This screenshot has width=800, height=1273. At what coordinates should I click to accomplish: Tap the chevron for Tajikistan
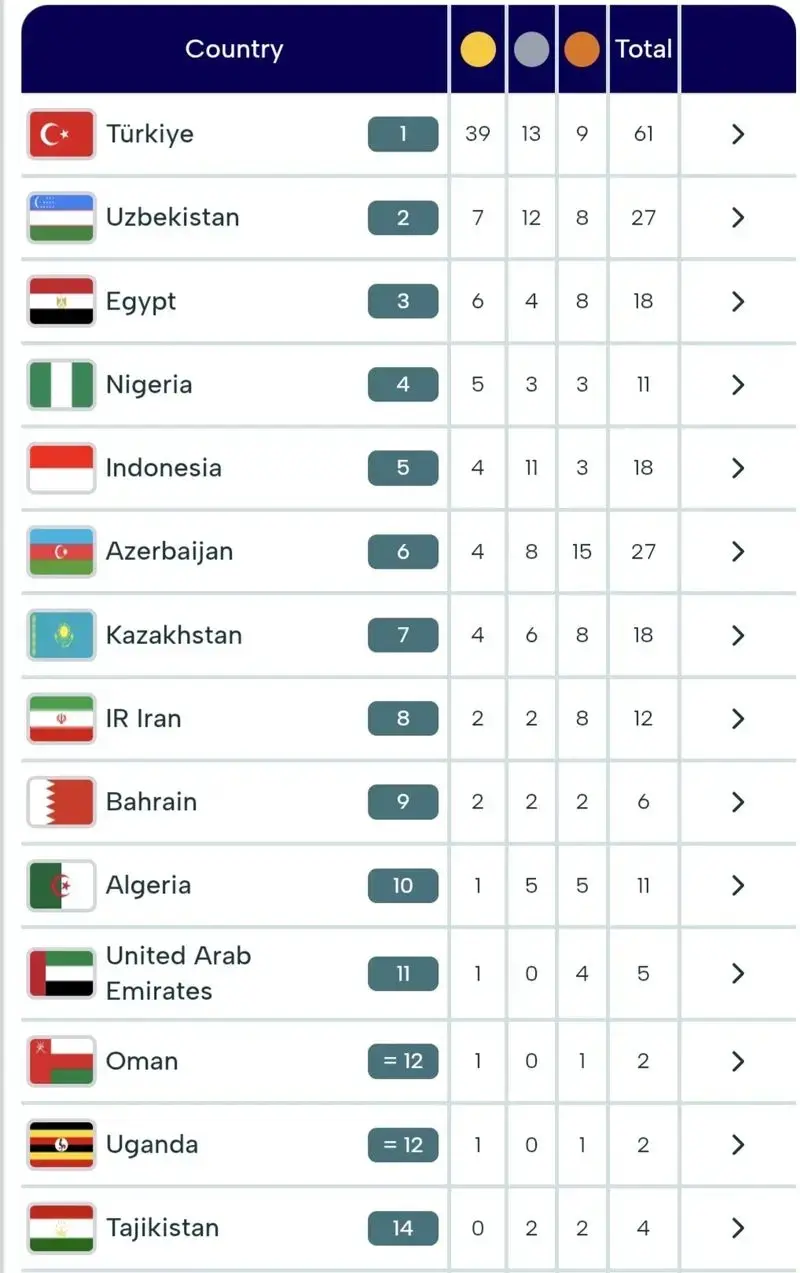point(738,1228)
